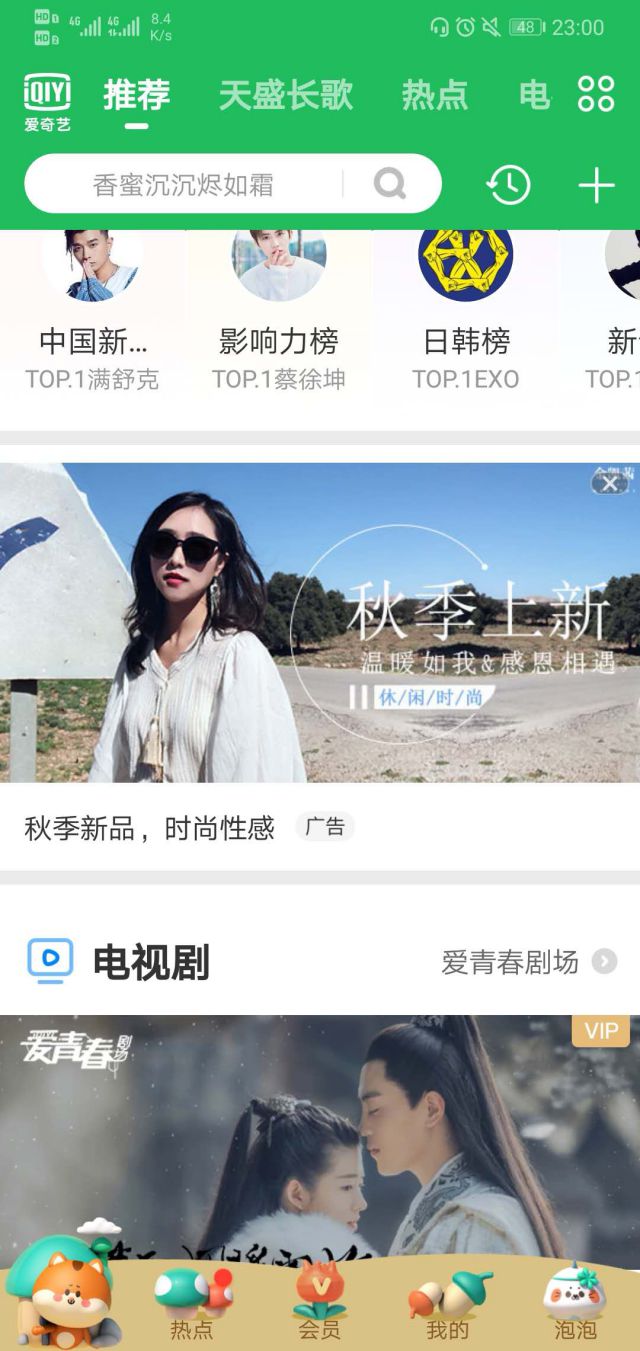Open the 日韩榜 ranking
Image resolution: width=640 pixels, height=1351 pixels.
(466, 310)
